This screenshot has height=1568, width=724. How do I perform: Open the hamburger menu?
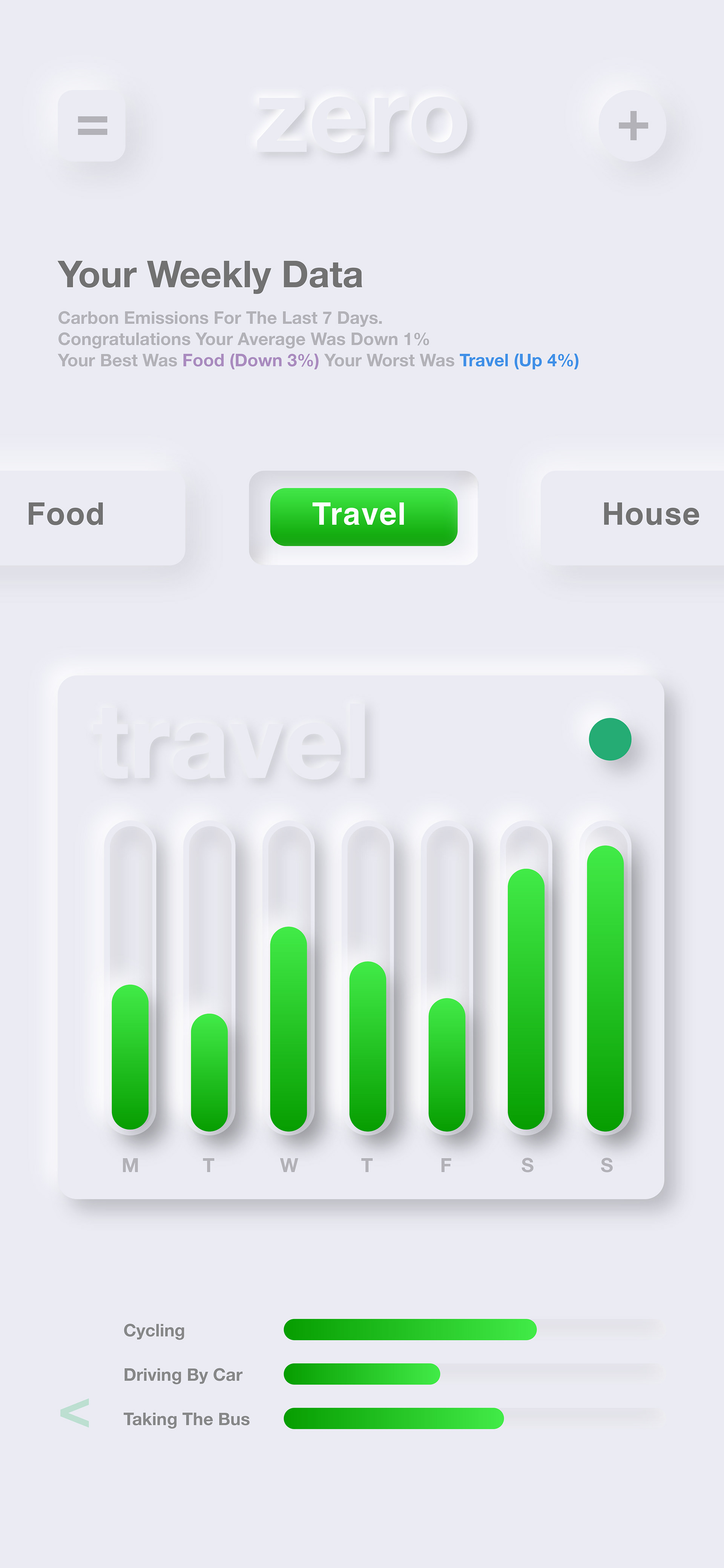92,126
